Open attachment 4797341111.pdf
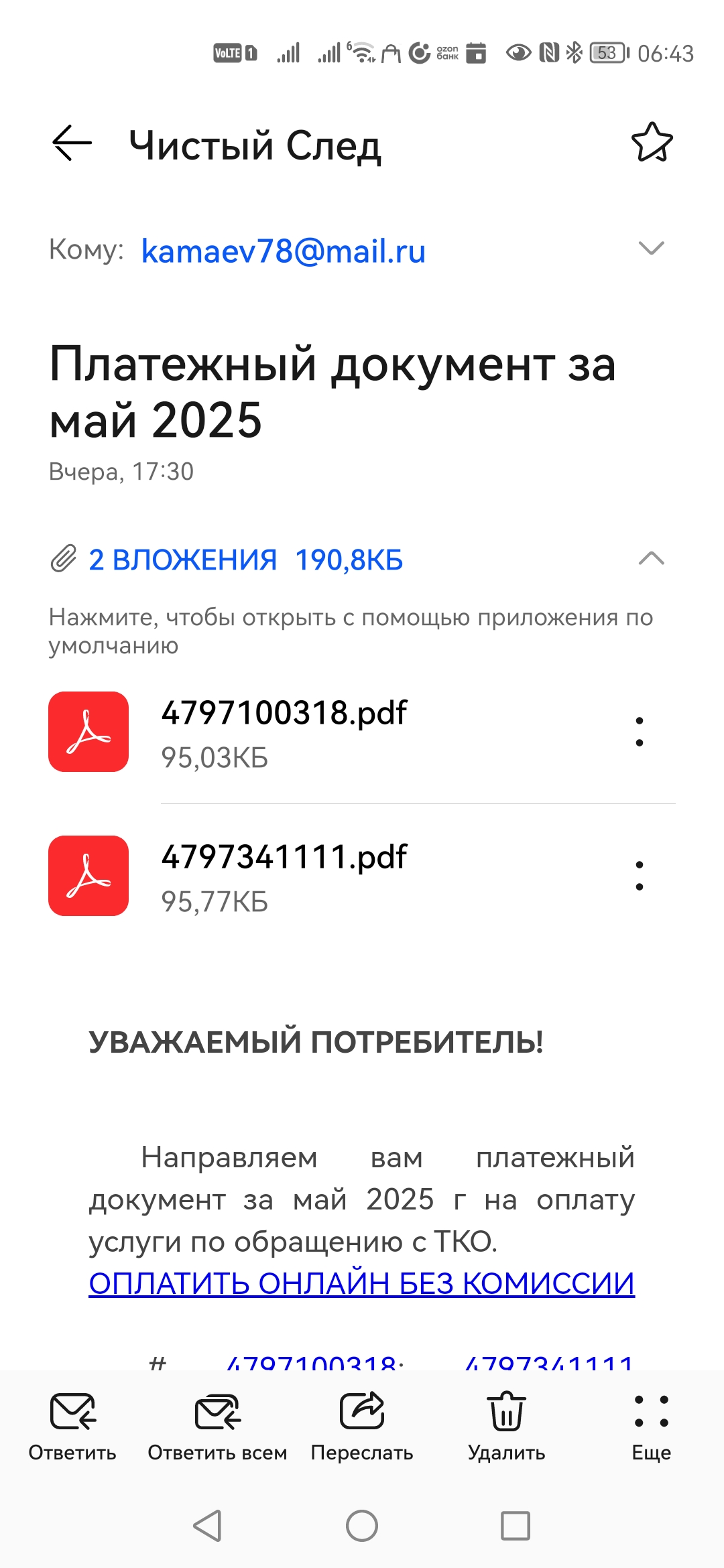724x1568 pixels. tap(284, 875)
